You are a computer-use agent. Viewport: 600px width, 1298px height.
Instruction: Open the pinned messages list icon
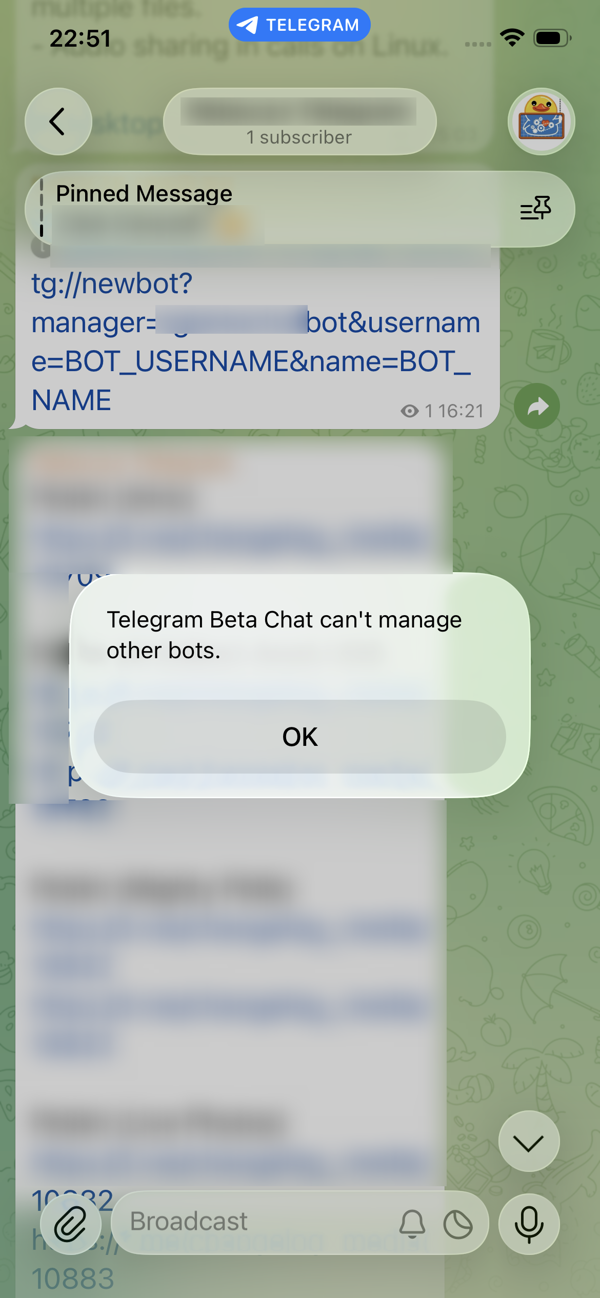coord(536,208)
